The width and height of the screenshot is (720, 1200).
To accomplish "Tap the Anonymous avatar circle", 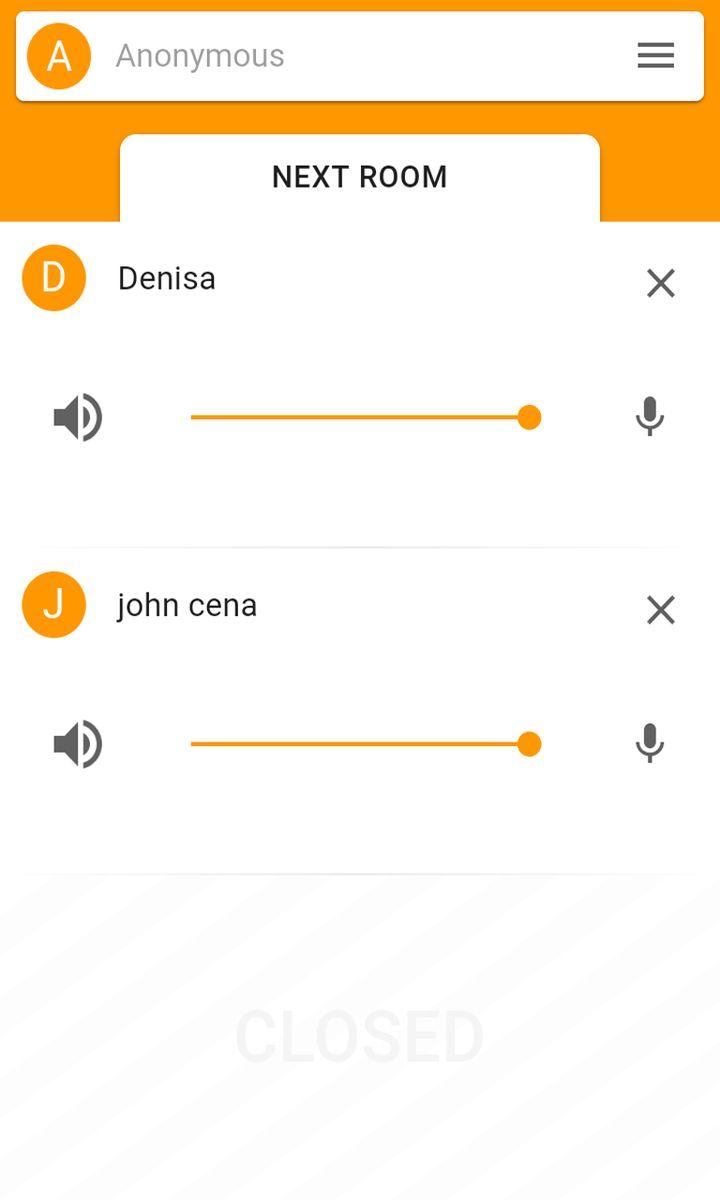I will pos(59,56).
